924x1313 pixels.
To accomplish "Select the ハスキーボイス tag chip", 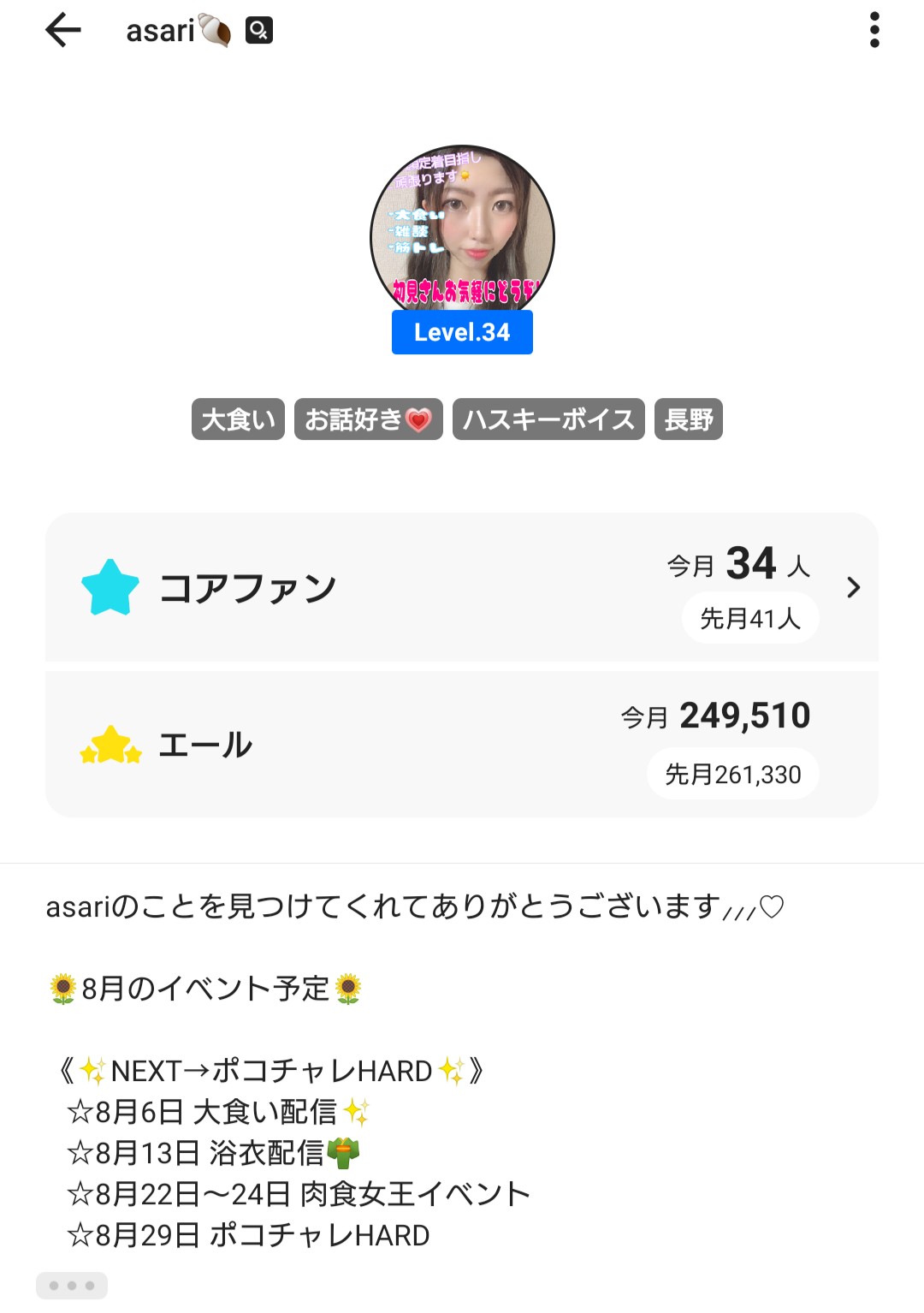I will click(x=548, y=419).
